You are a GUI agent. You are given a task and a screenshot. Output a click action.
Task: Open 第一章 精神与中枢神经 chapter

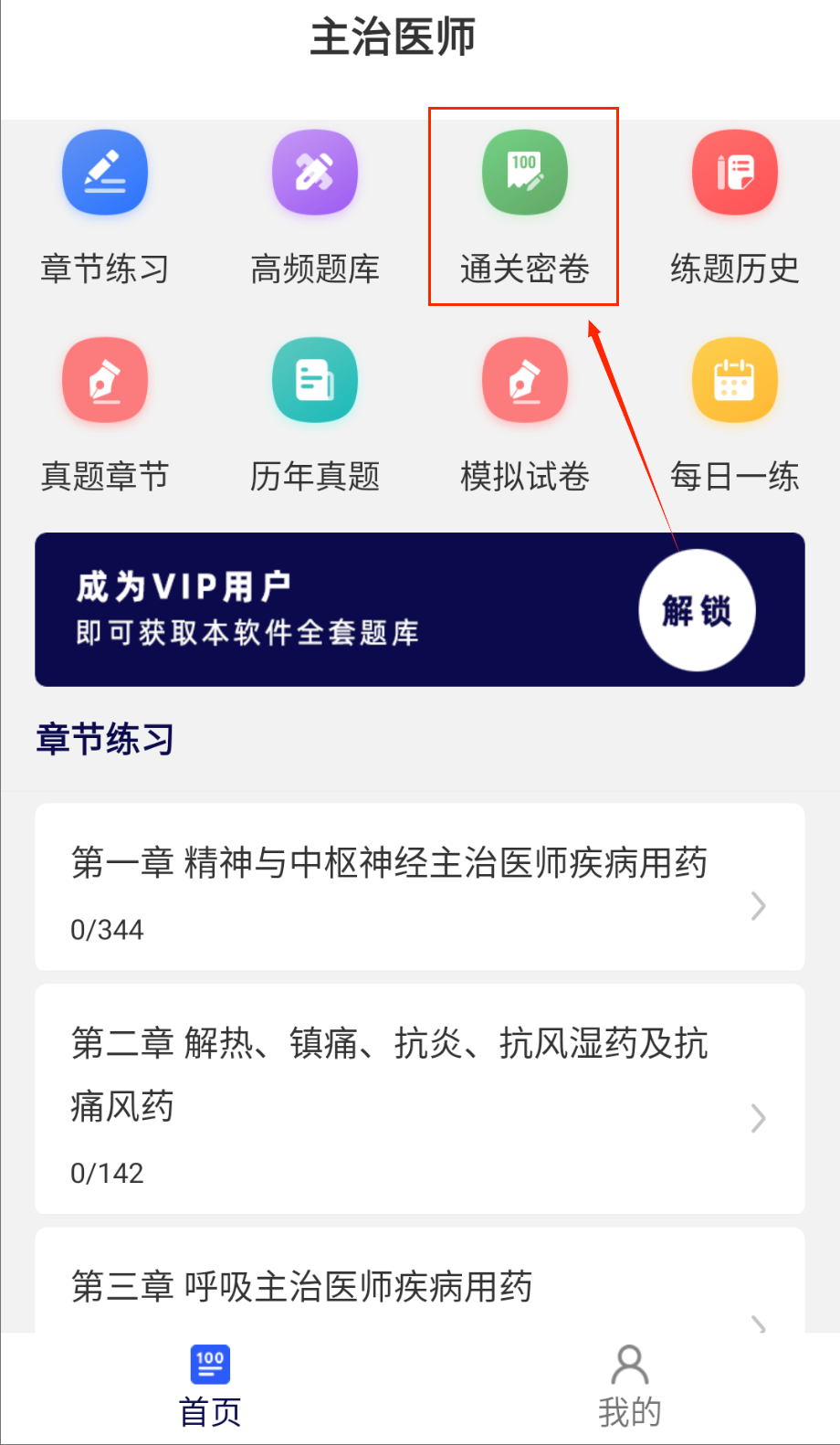pyautogui.click(x=420, y=887)
